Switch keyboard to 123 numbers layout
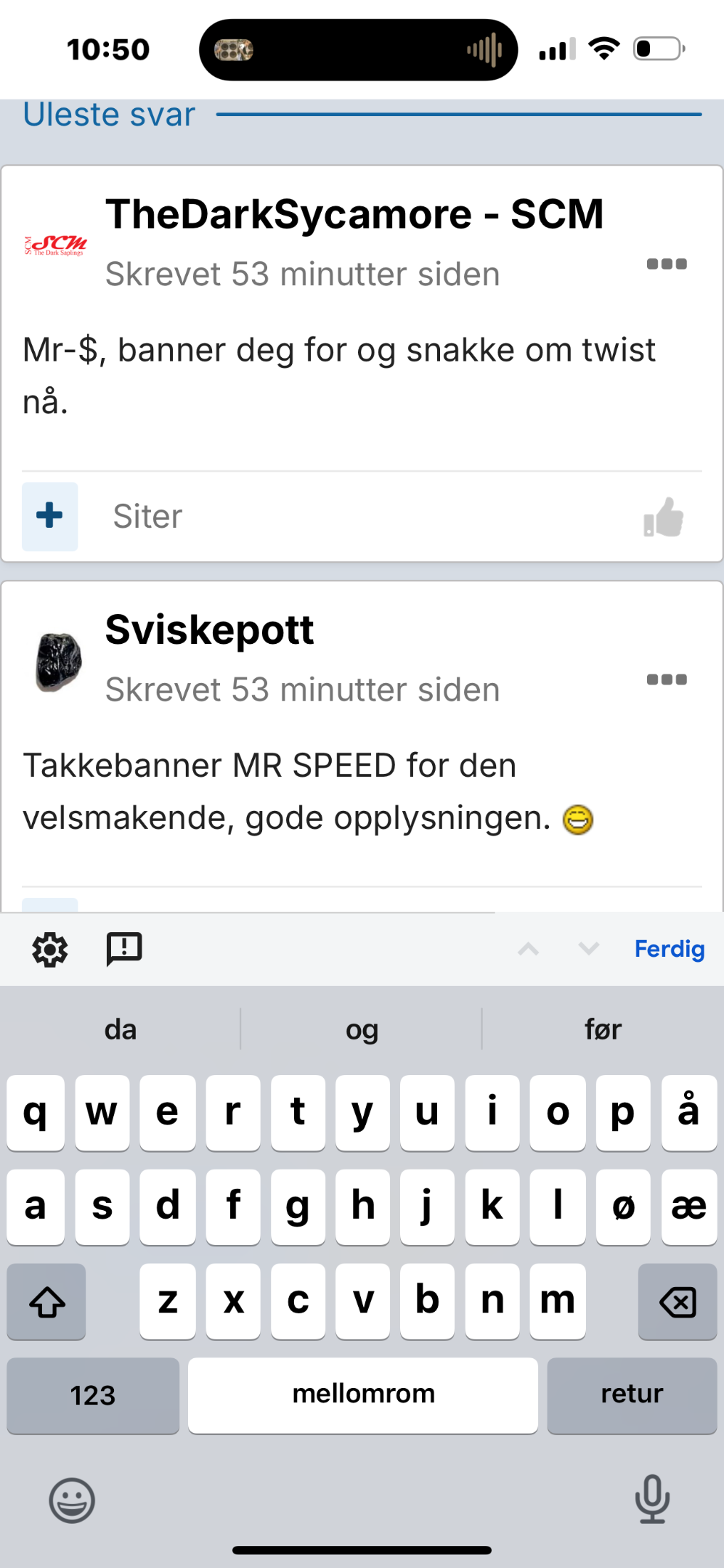 (x=93, y=1395)
